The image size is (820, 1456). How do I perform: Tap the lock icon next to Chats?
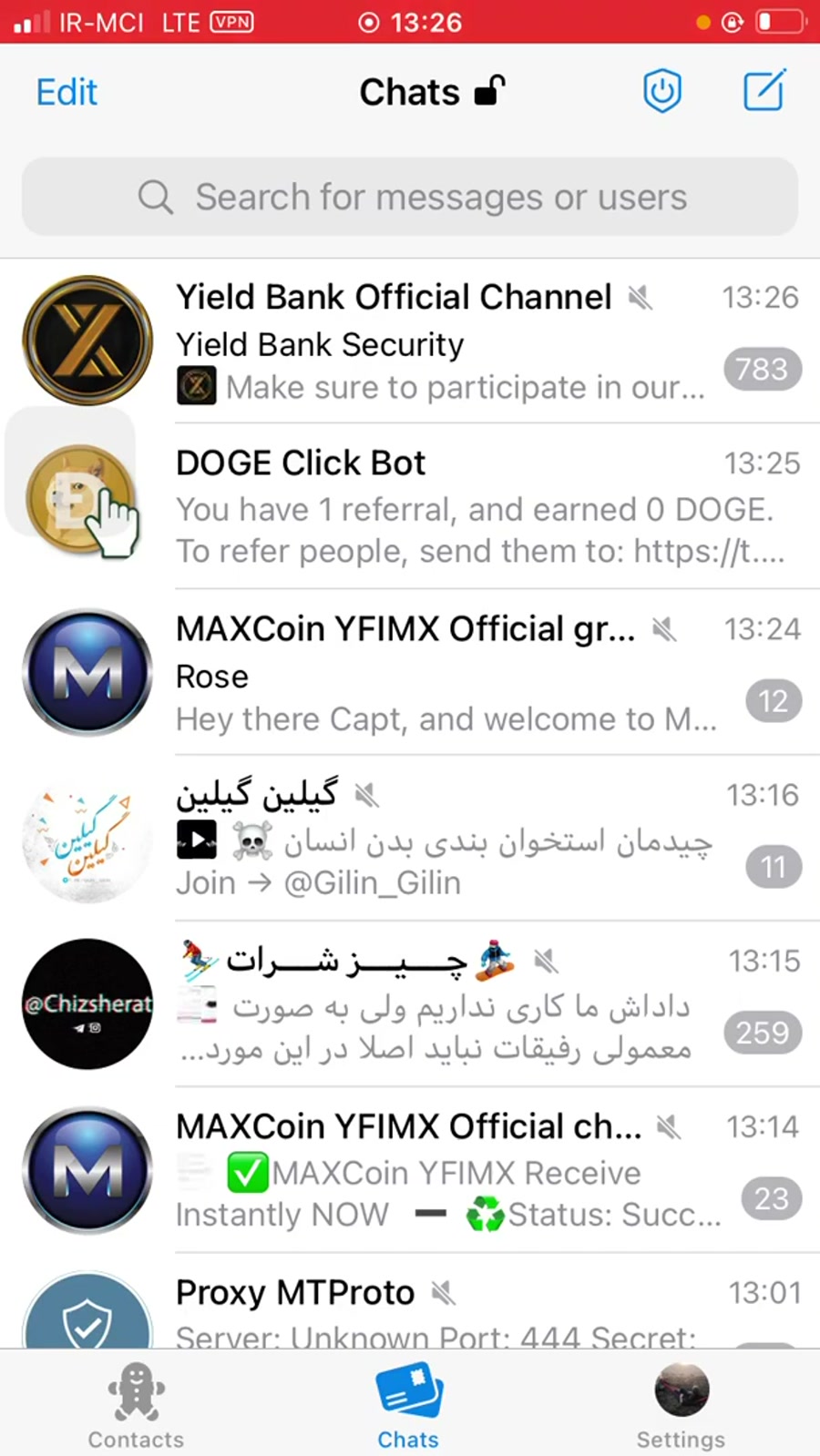coord(489,91)
